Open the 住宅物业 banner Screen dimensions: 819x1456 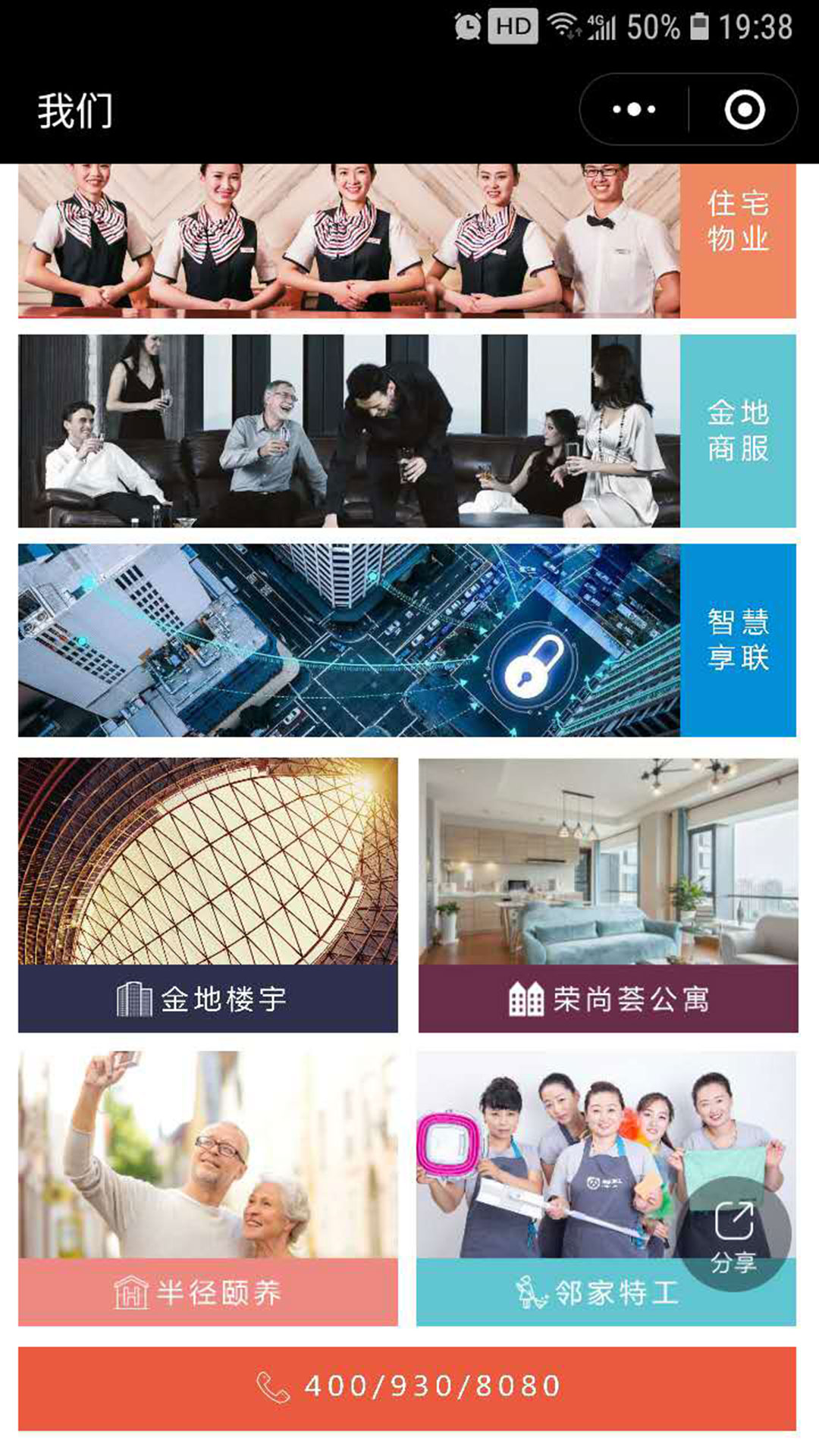[406, 241]
